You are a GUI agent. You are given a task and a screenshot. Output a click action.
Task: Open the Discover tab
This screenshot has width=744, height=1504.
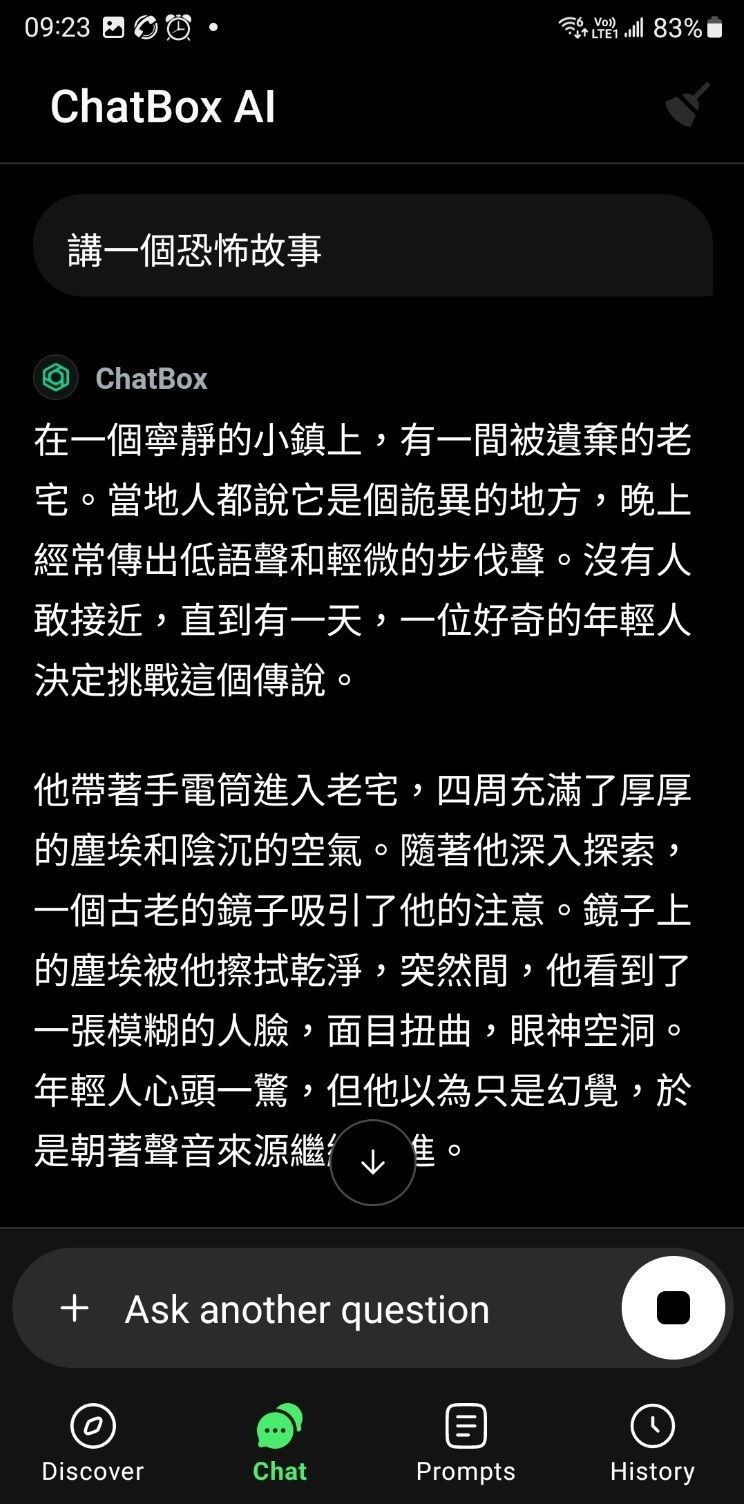pyautogui.click(x=93, y=1443)
